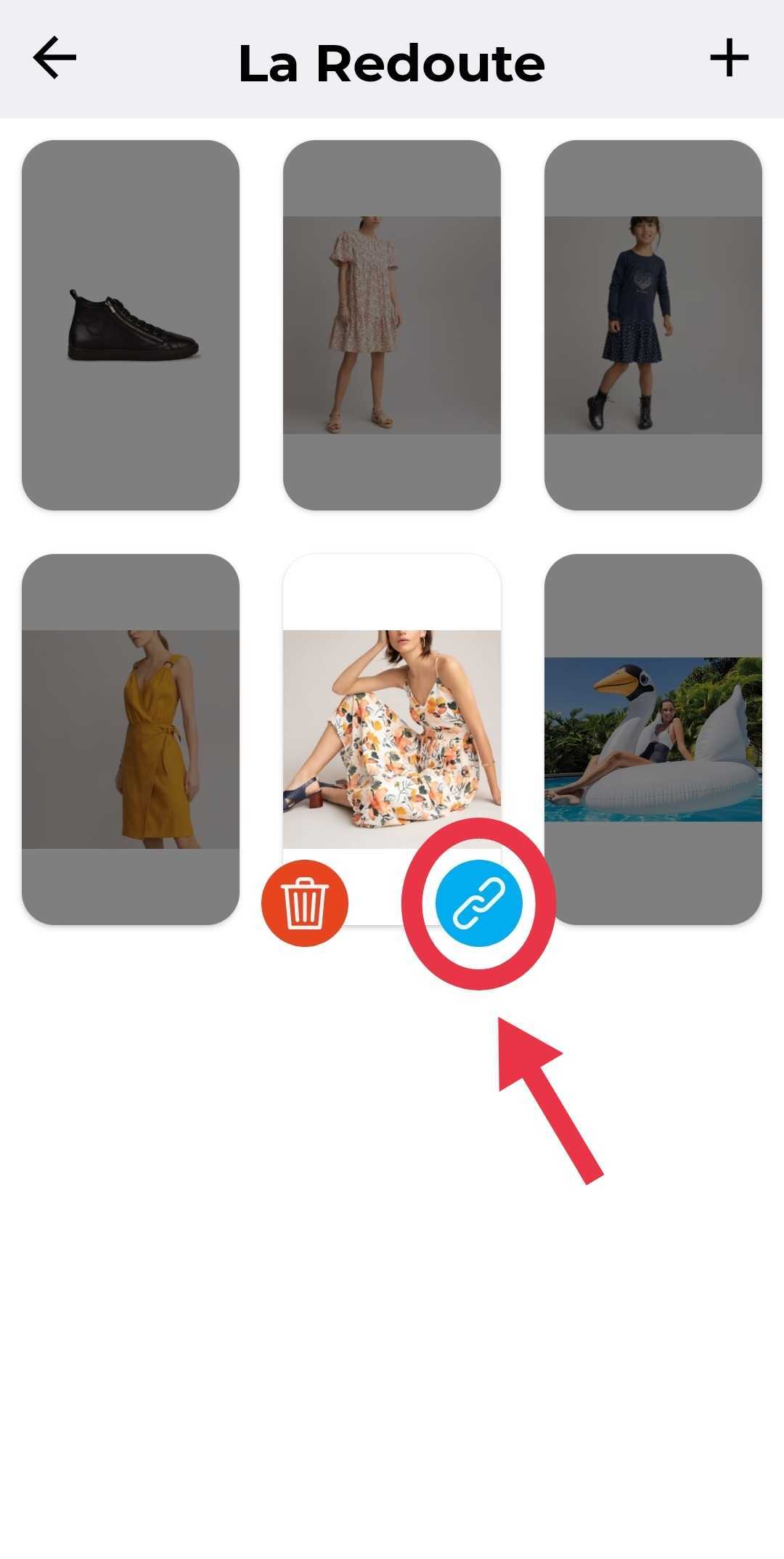Select the short floral ruffle dress tile
The image size is (784, 1559).
tap(392, 325)
